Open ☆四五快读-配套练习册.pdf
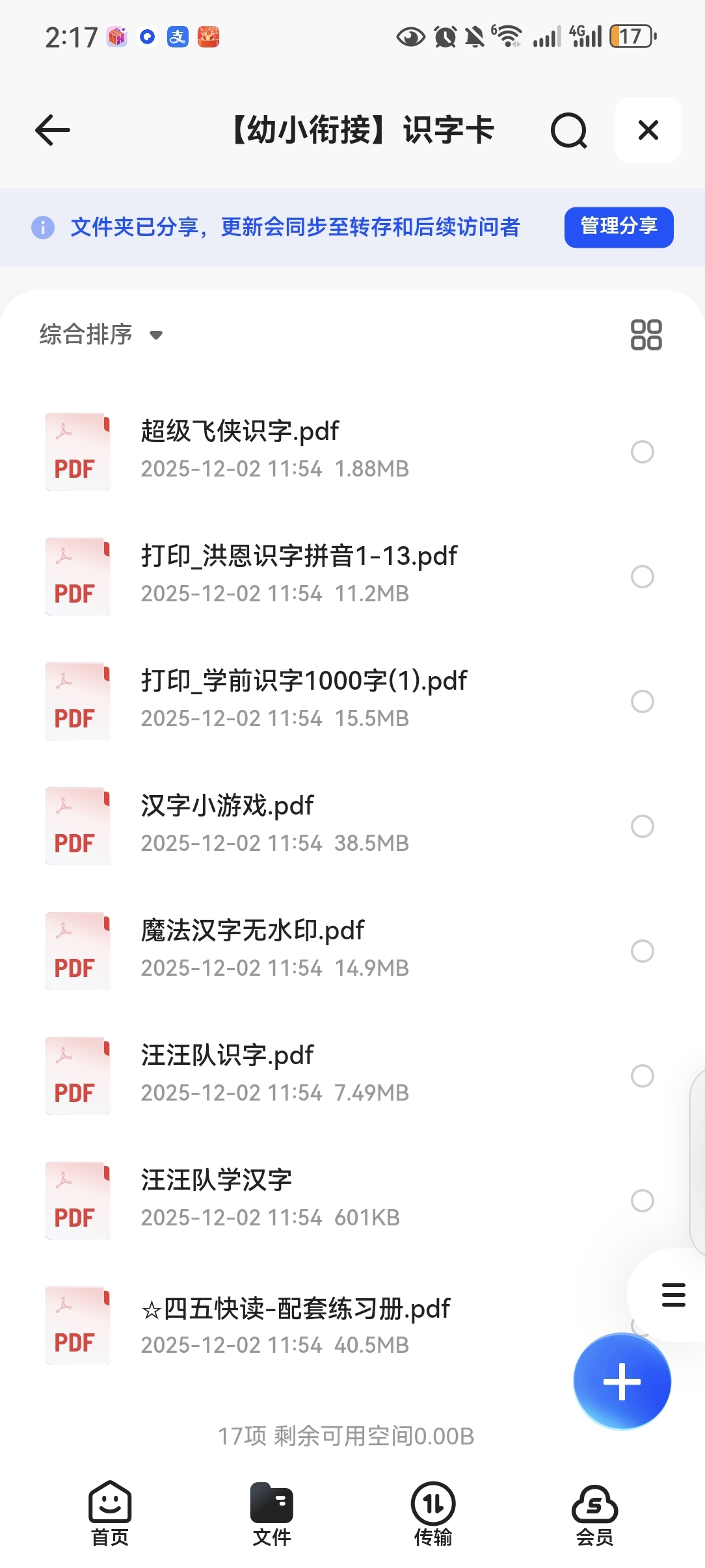The height and width of the screenshot is (1568, 705). [295, 1309]
